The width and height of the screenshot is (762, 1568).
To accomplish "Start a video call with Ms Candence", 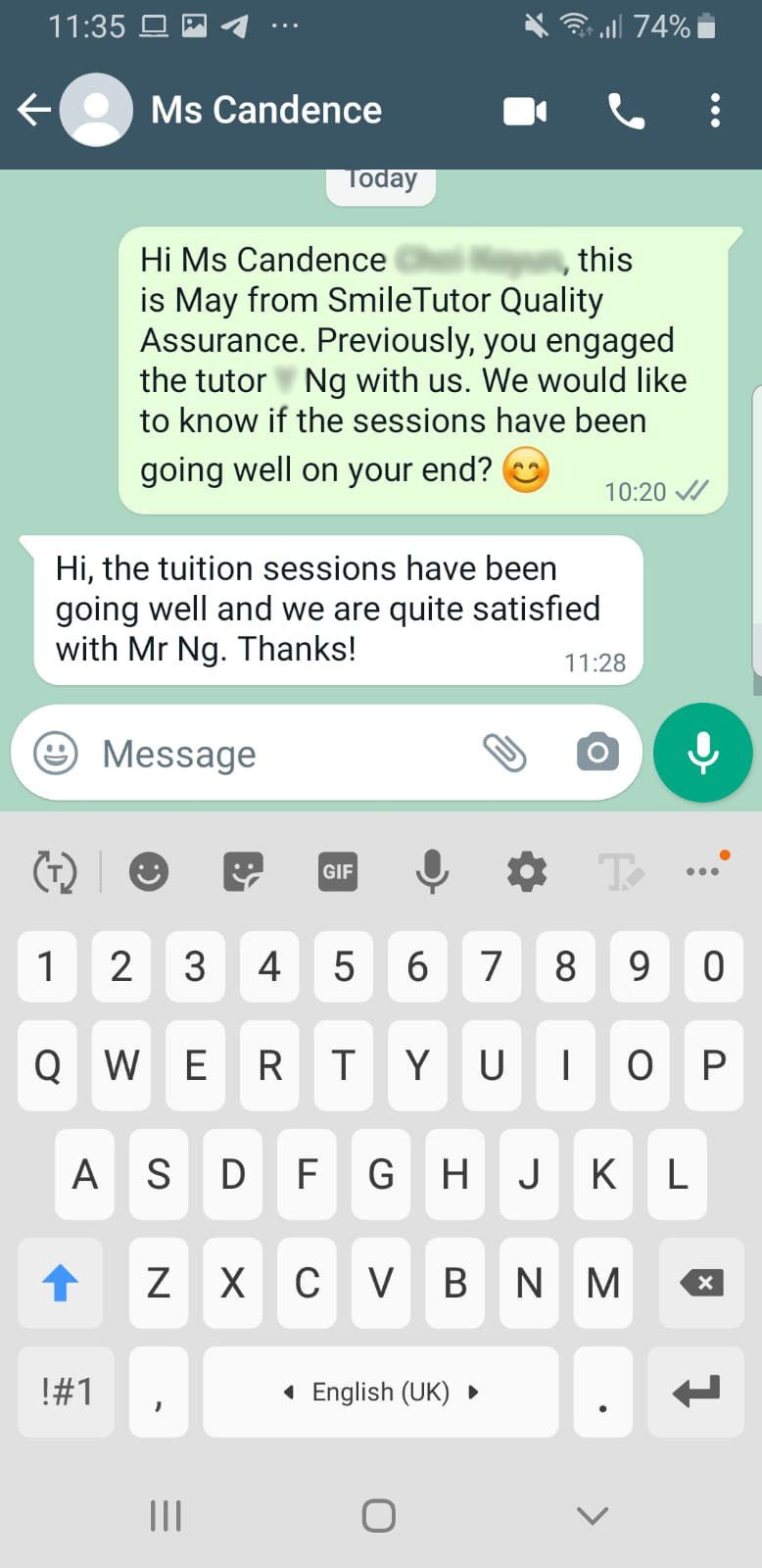I will 525,111.
